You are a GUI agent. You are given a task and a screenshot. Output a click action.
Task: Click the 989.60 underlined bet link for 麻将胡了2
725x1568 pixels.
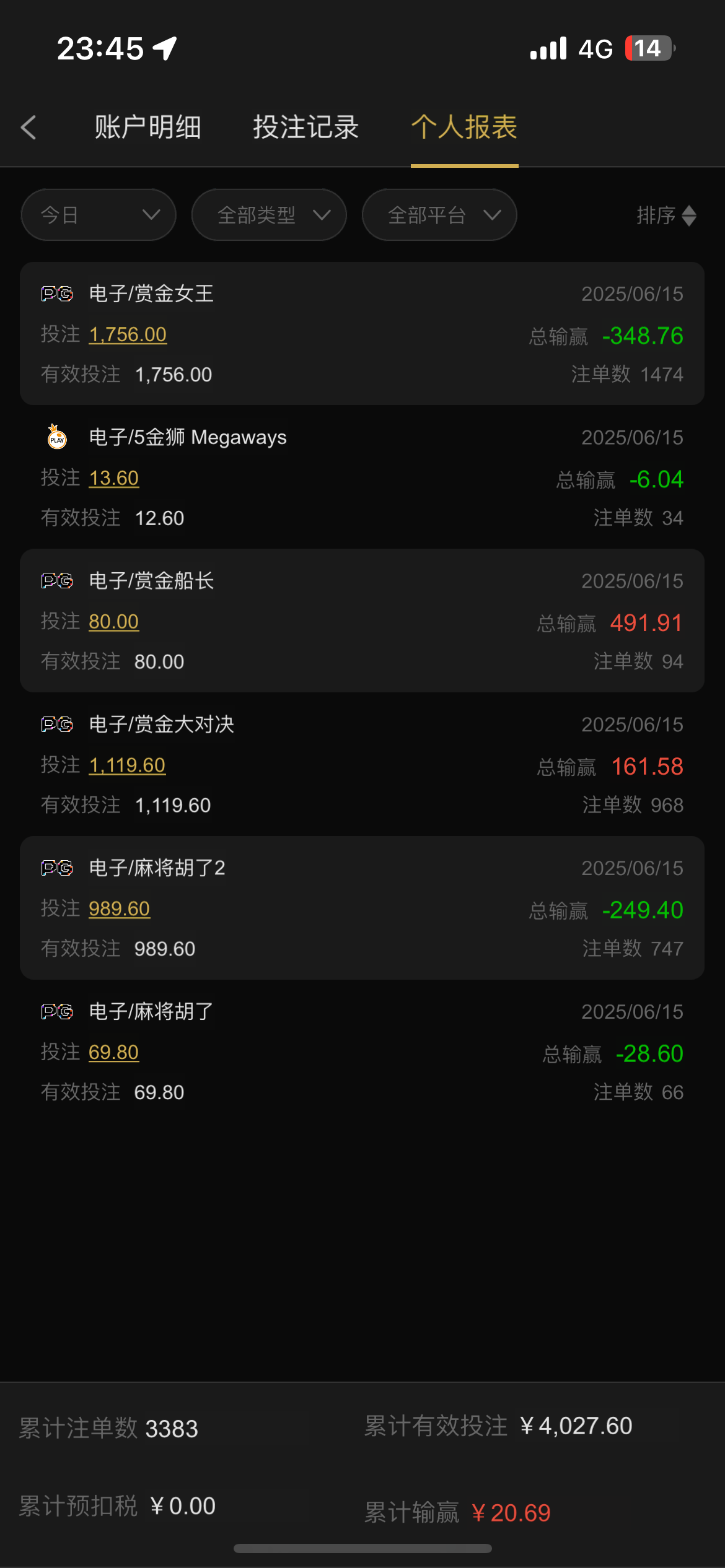119,908
